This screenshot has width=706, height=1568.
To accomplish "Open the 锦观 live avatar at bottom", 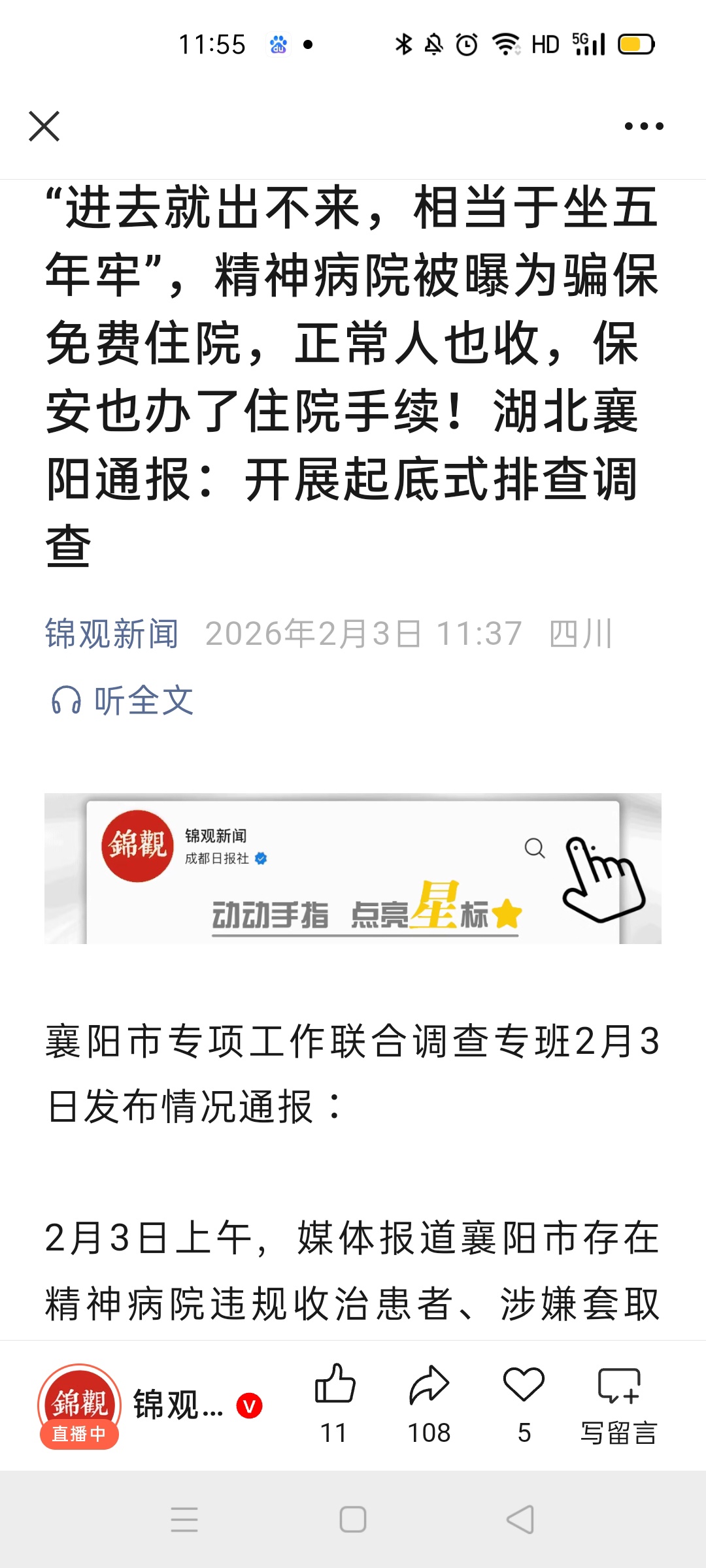I will click(80, 1405).
